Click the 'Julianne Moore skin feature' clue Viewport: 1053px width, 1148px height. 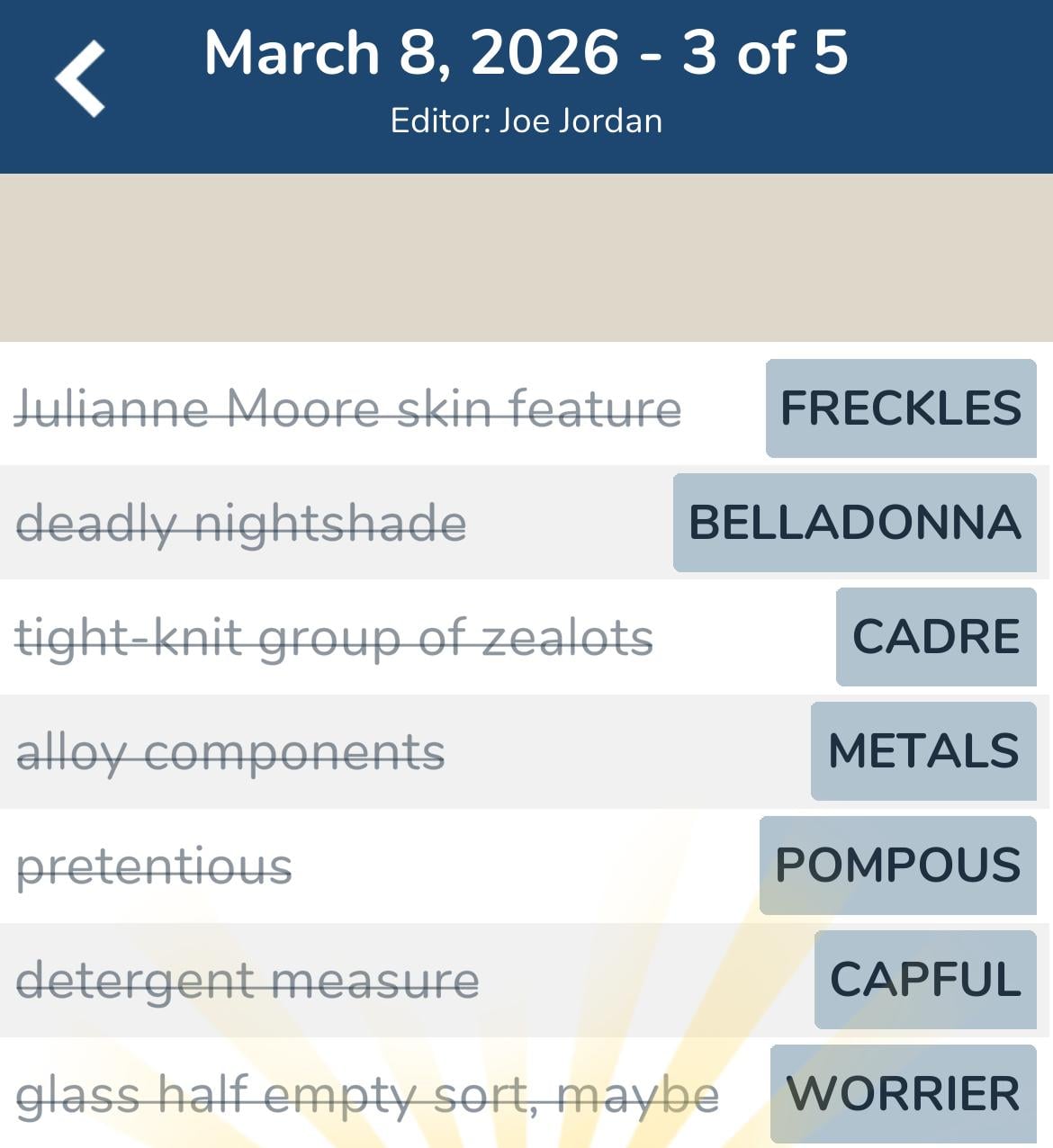coord(349,408)
